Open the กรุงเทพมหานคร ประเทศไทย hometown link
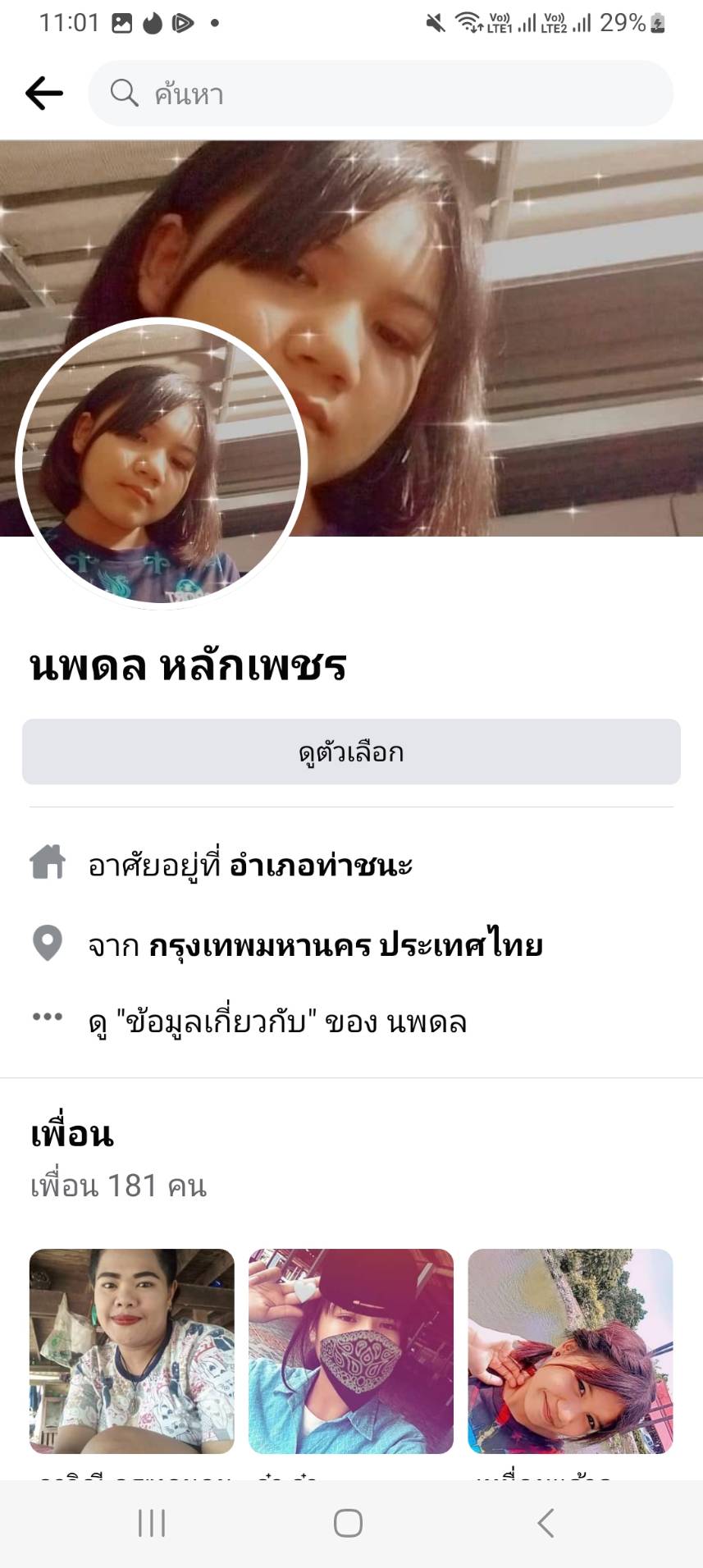The height and width of the screenshot is (1568, 703). 345,945
